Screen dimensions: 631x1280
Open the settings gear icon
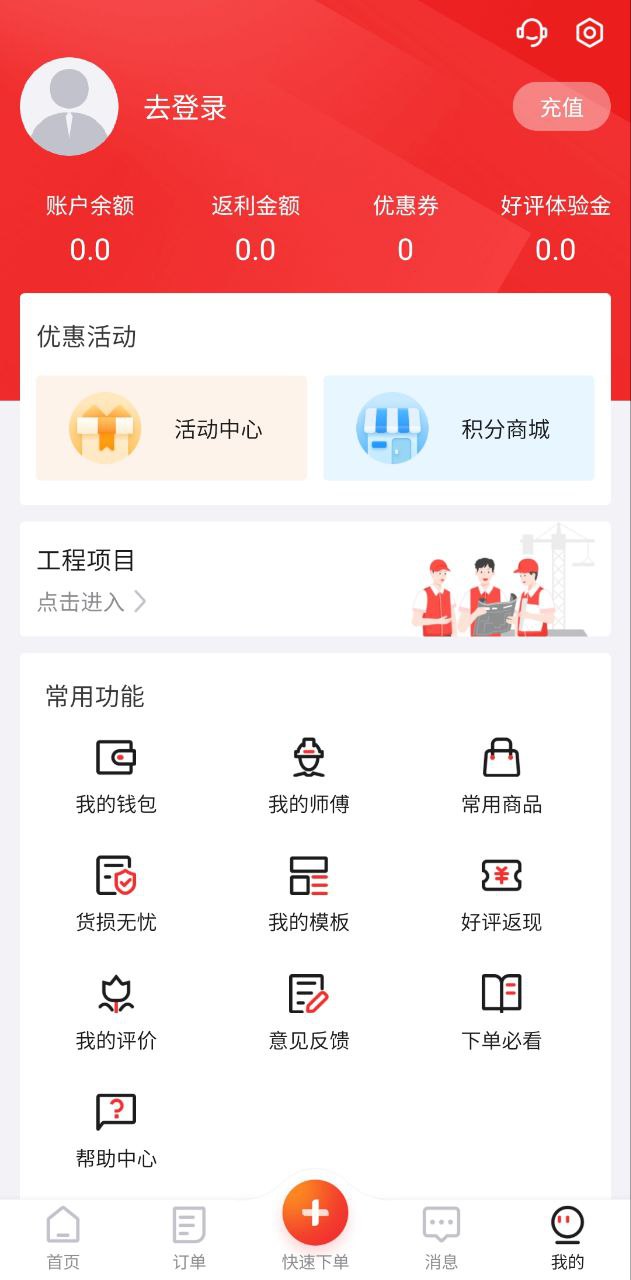(590, 33)
